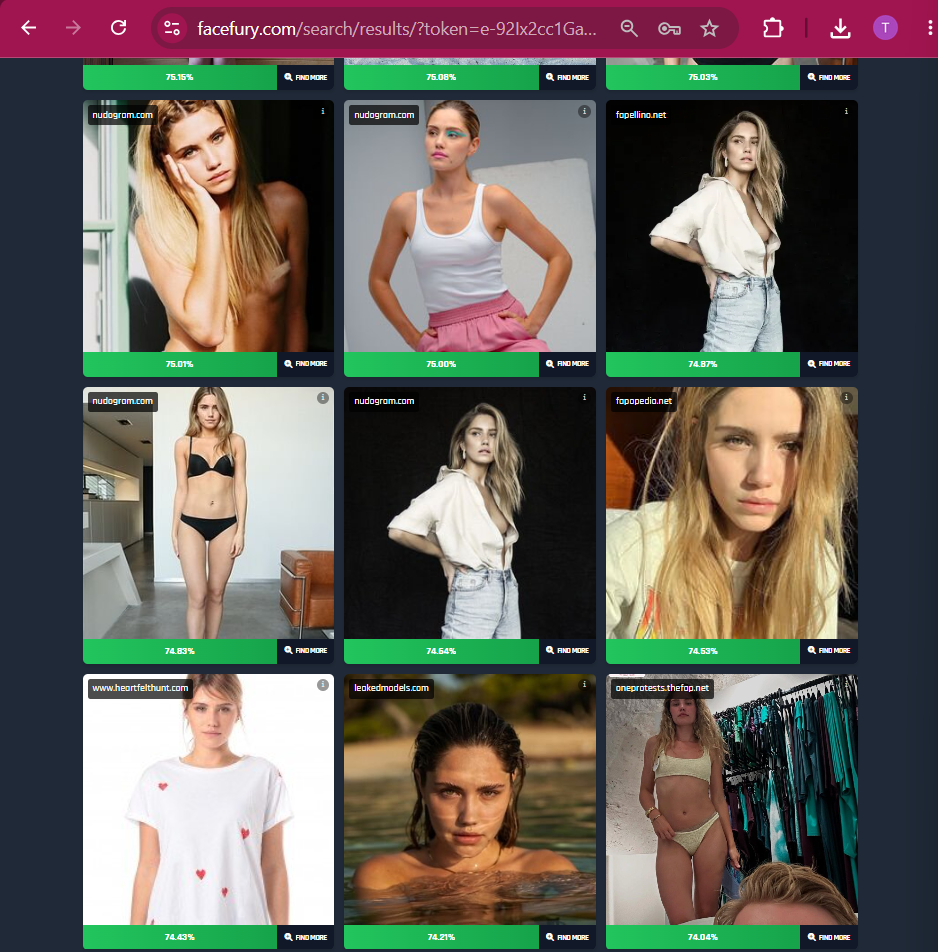Screen dimensions: 938x952
Task: Tap Find More under the 74.83% result
Action: click(305, 650)
